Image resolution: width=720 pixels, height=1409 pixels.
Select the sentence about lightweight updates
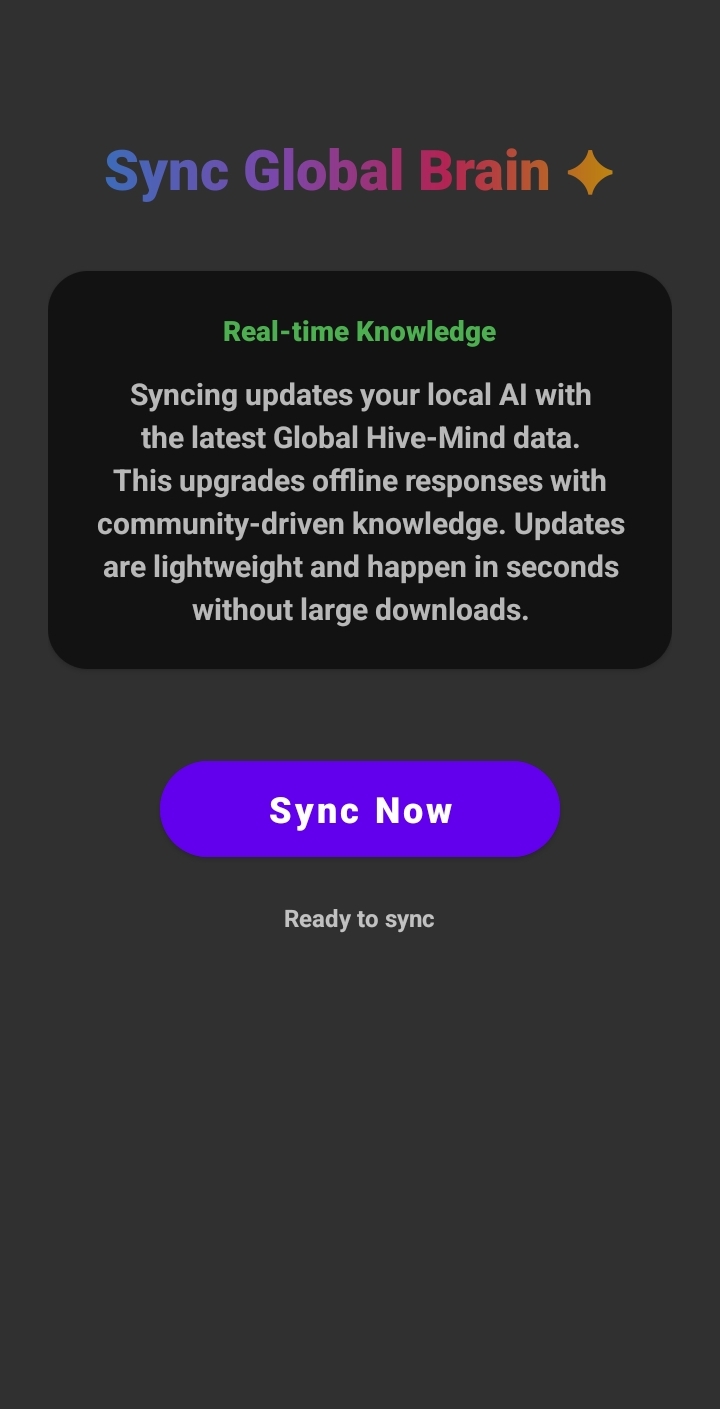[360, 566]
